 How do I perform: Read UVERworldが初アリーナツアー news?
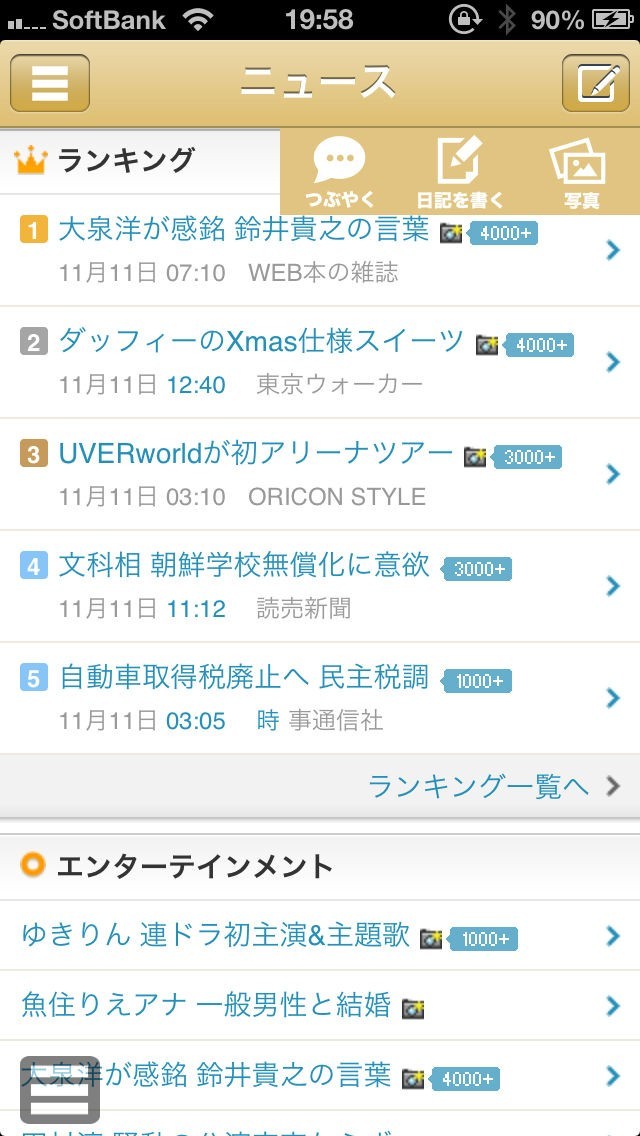coord(255,454)
